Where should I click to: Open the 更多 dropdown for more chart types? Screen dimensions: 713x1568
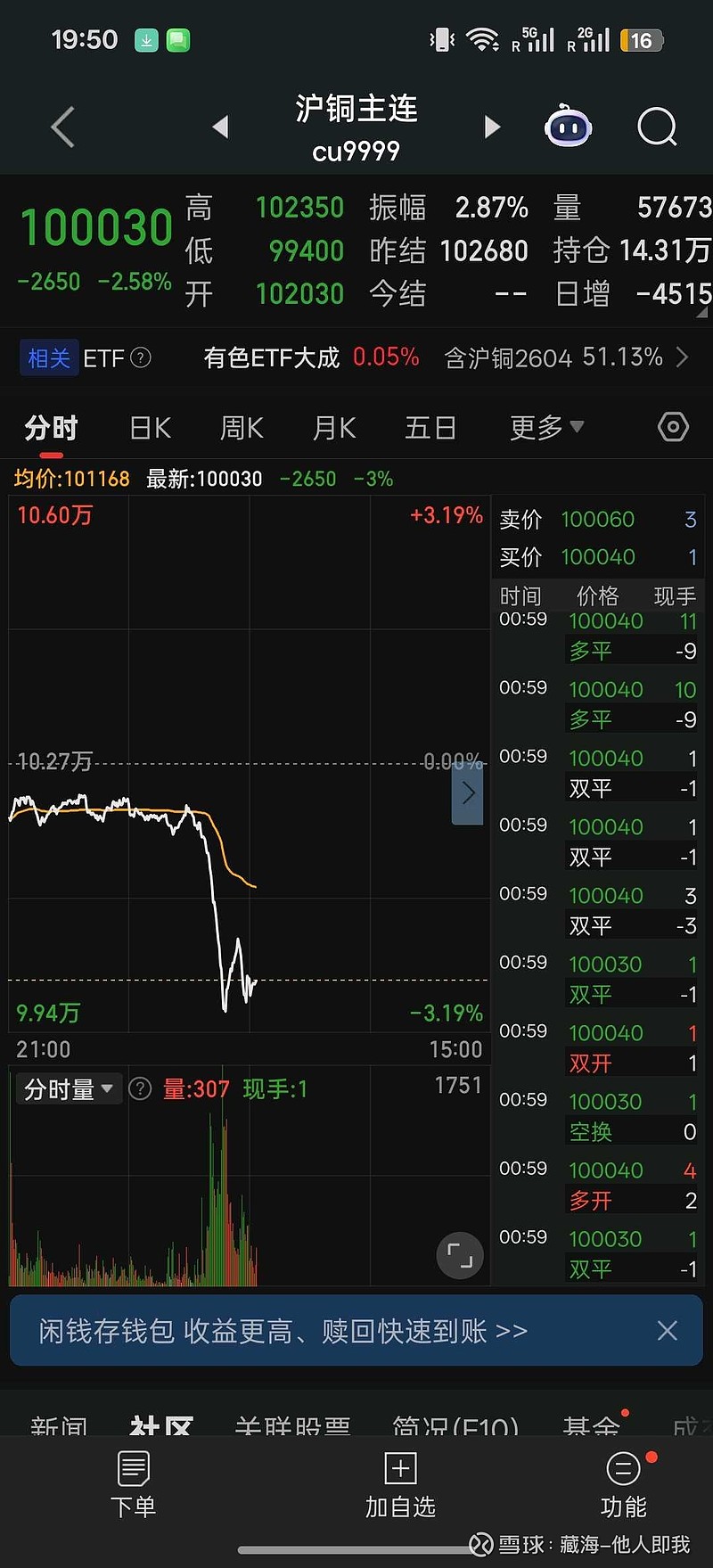pos(544,427)
